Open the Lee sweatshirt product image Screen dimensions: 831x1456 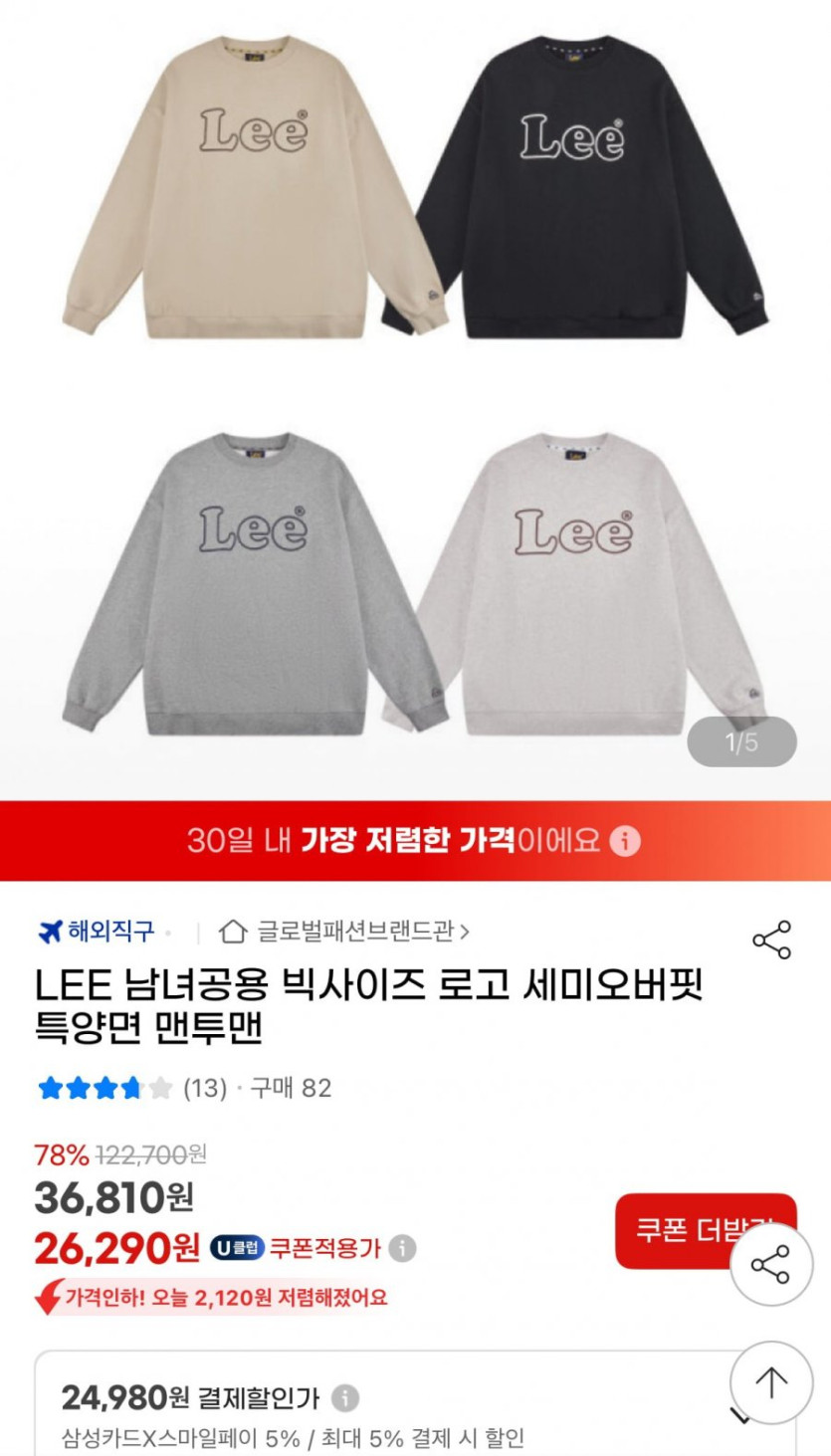coord(415,398)
